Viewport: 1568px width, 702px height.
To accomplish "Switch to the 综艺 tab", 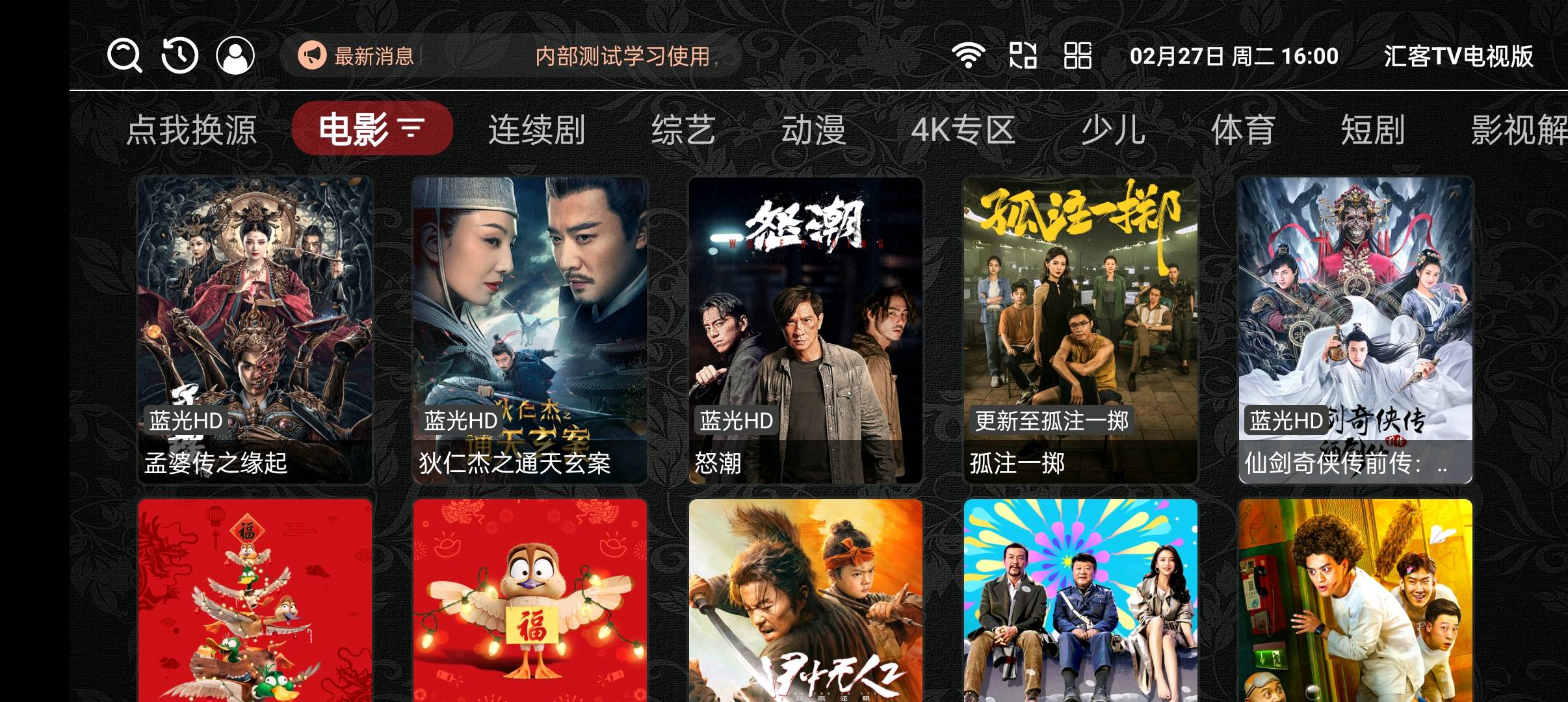I will pyautogui.click(x=683, y=129).
